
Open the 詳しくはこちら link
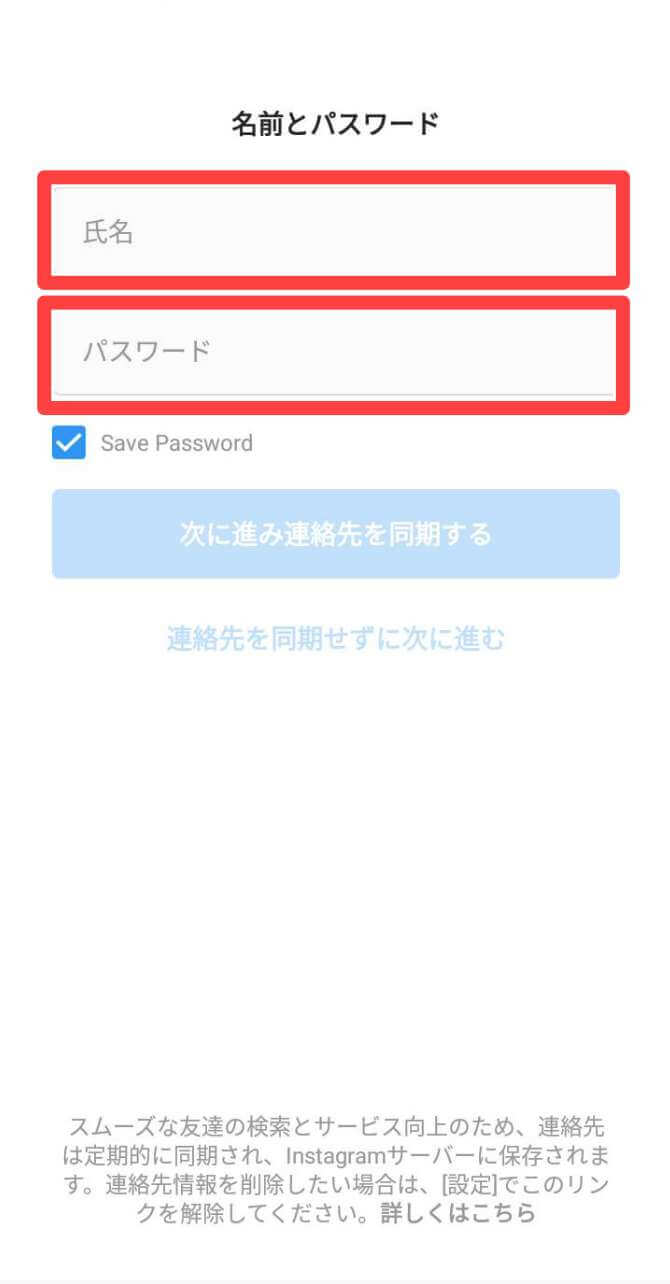point(458,1214)
